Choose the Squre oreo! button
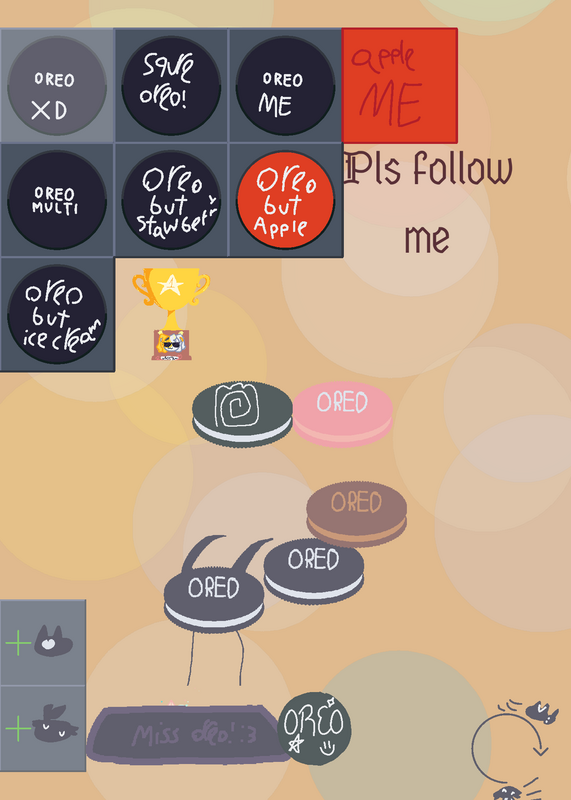 tap(171, 86)
